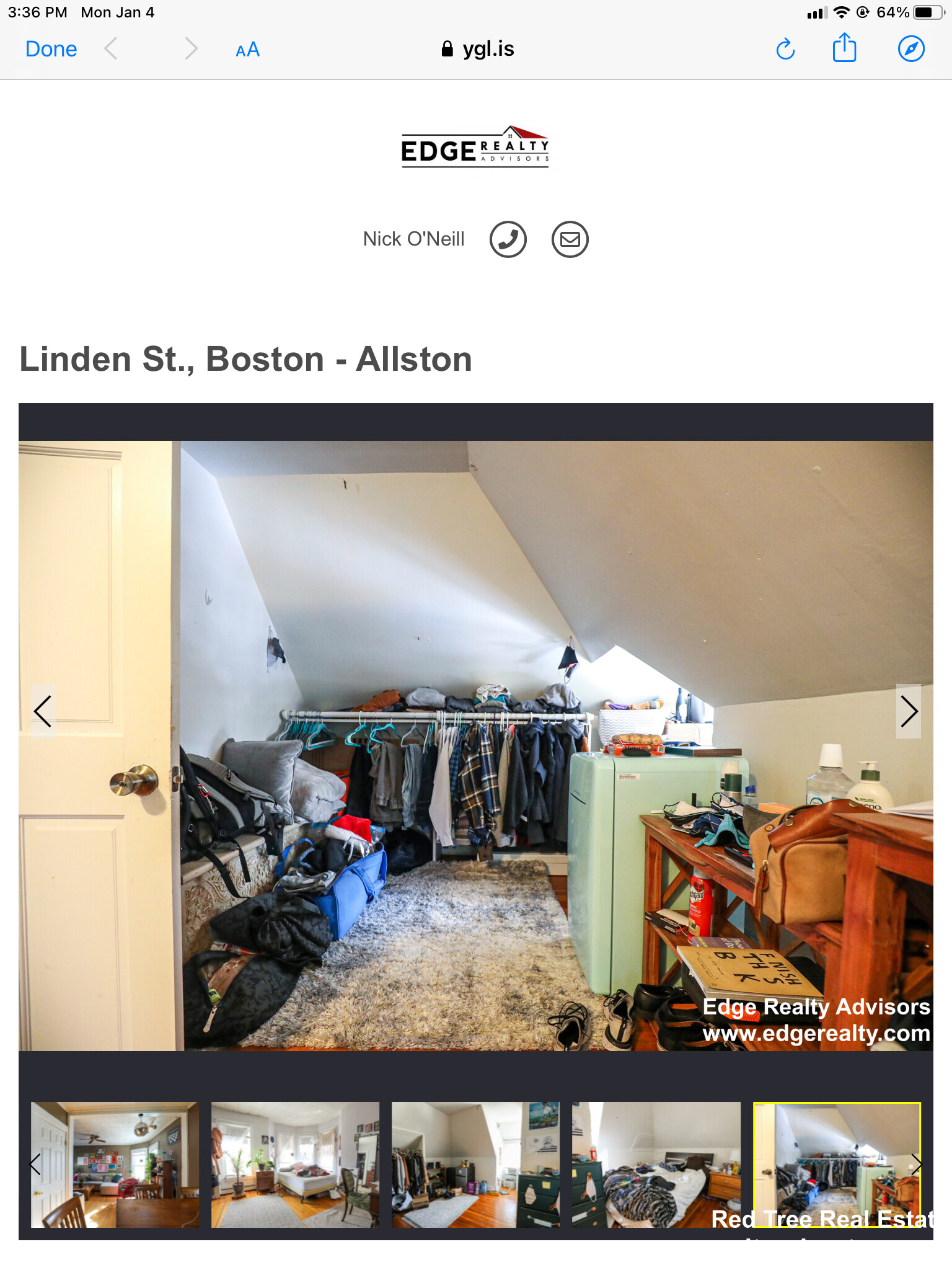Reload the ygl.is page

click(785, 49)
